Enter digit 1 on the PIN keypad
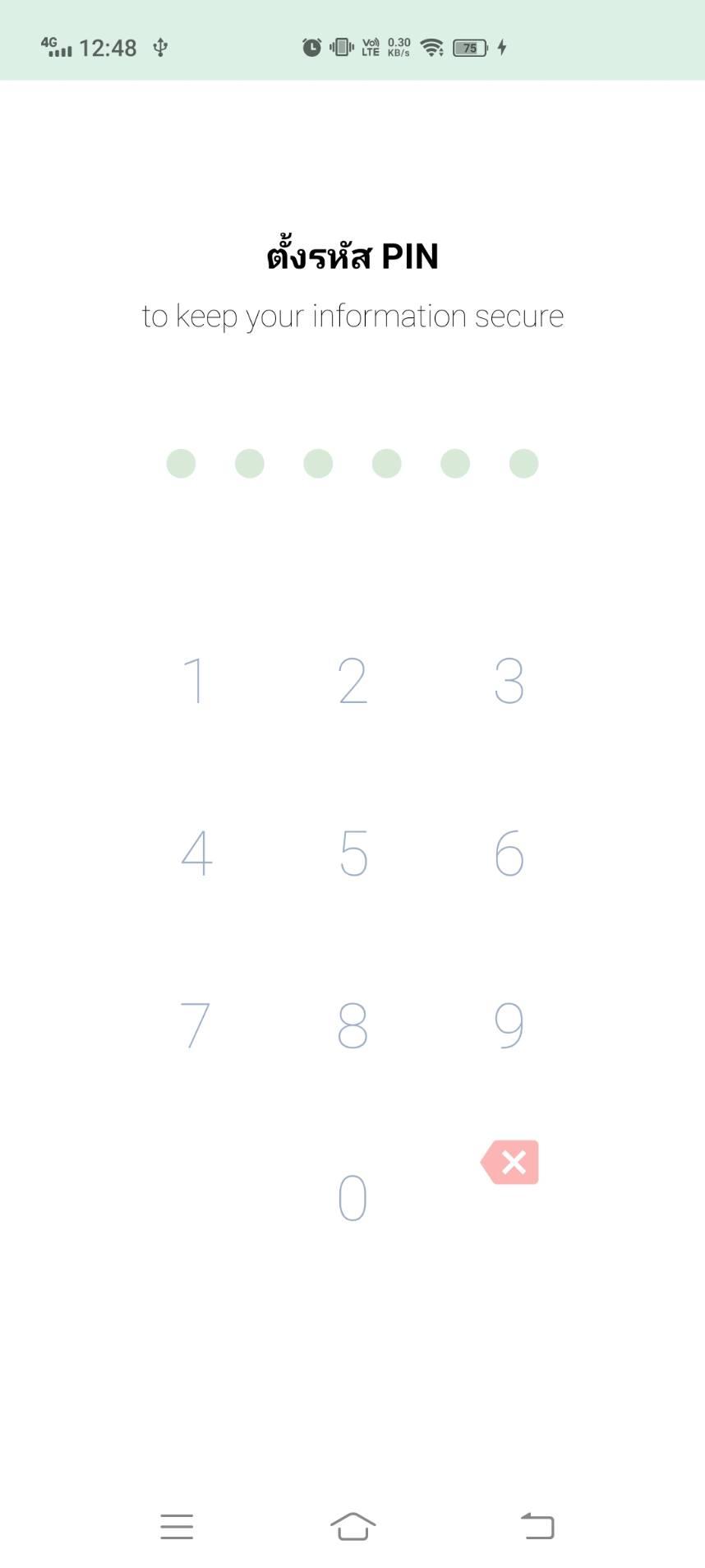The height and width of the screenshot is (1568, 705). coord(195,681)
